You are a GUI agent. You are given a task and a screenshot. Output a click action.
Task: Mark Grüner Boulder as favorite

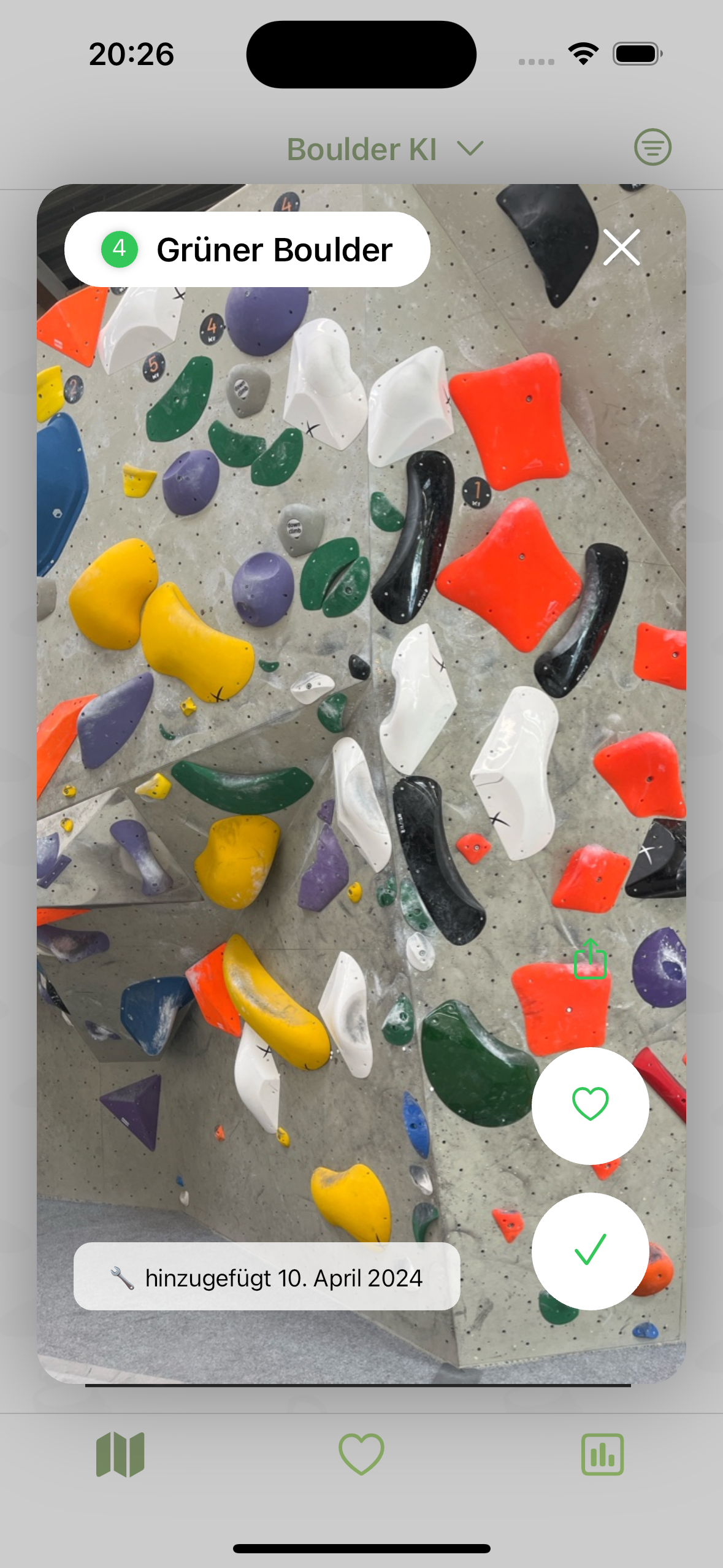(x=590, y=1105)
